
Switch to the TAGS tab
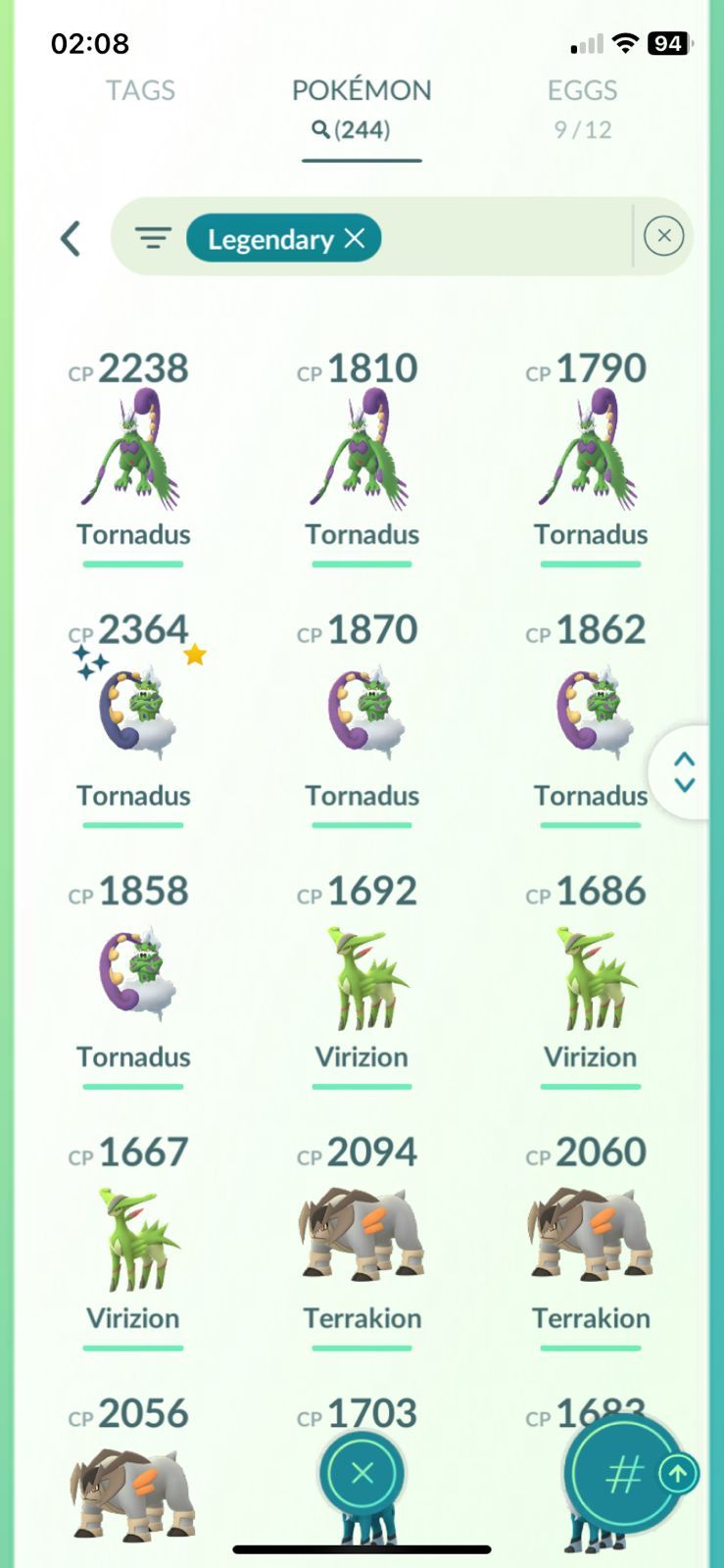pos(140,91)
